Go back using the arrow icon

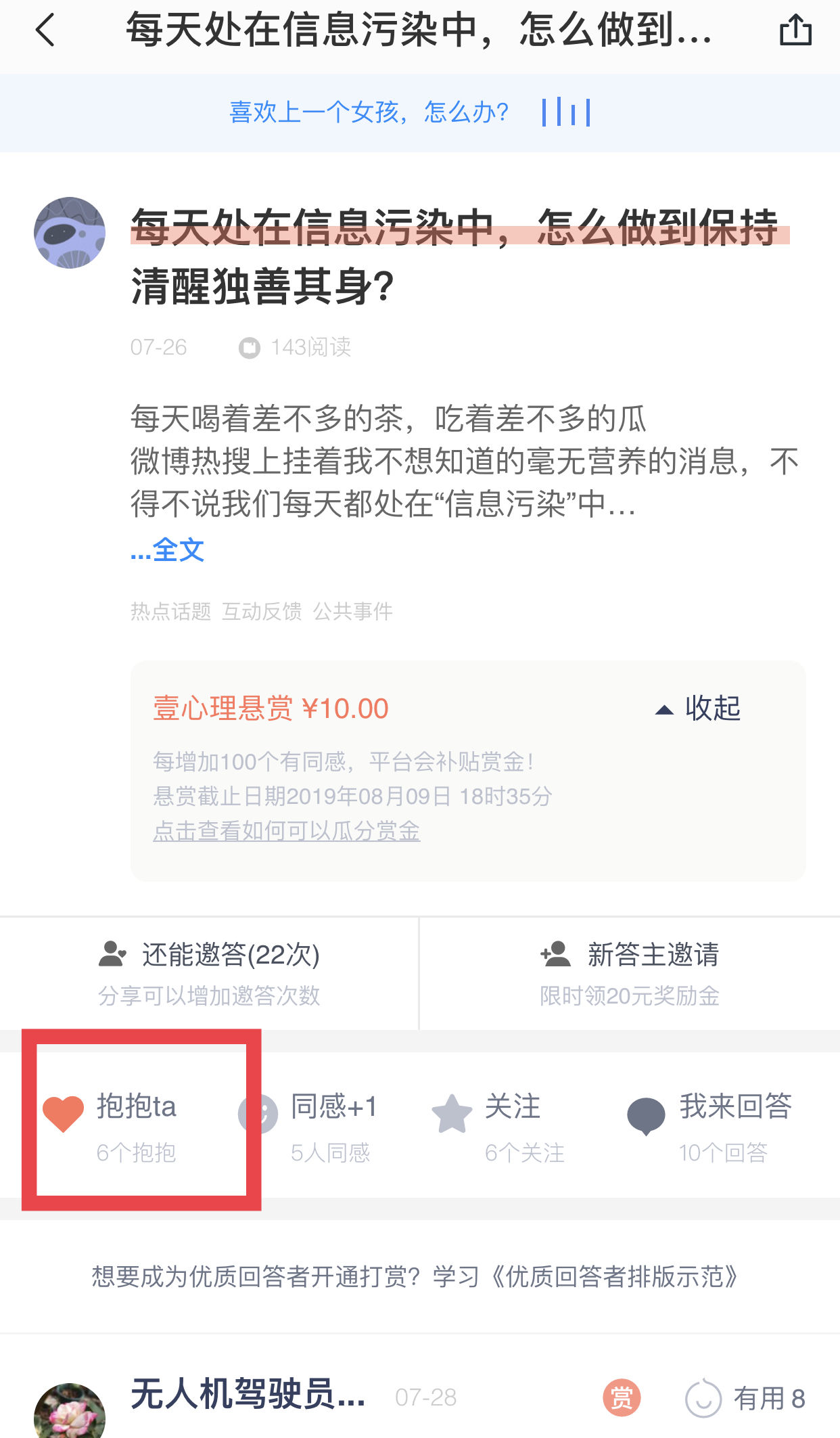click(45, 31)
